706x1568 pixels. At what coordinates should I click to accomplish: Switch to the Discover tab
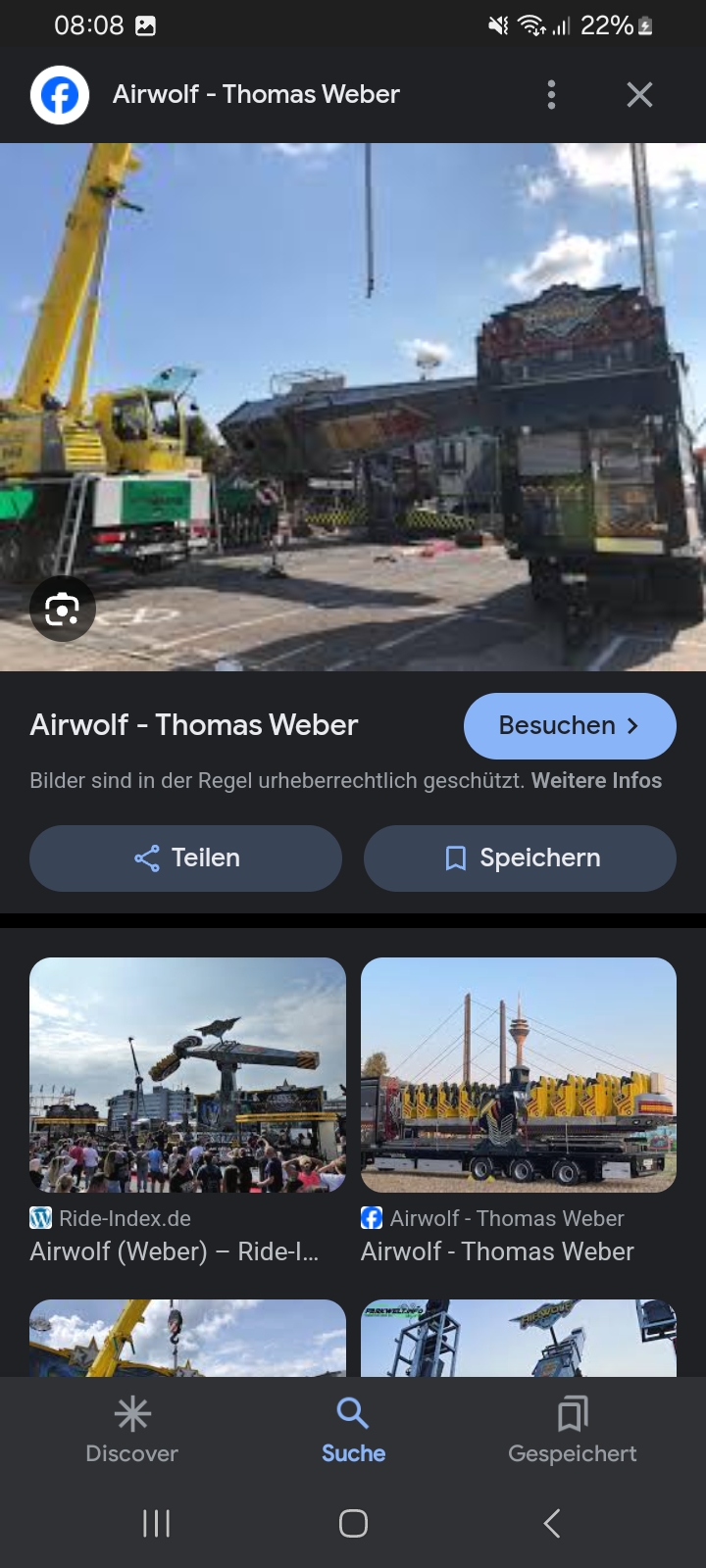132,1430
